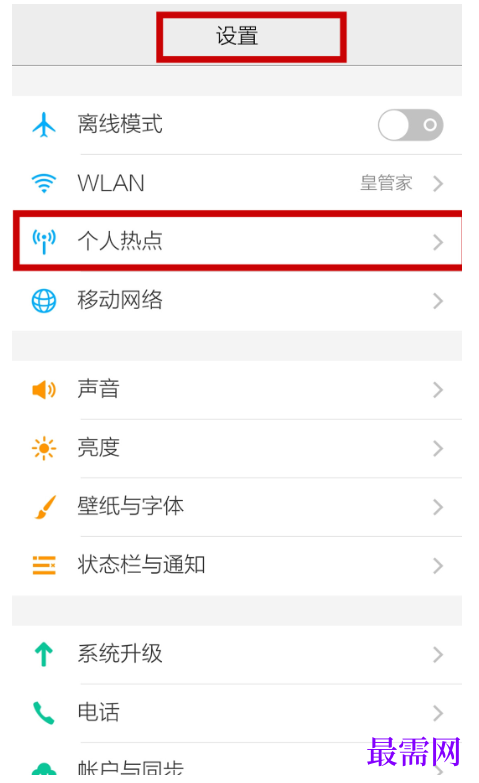Open 声音 settings
Image resolution: width=479 pixels, height=783 pixels.
[237, 390]
